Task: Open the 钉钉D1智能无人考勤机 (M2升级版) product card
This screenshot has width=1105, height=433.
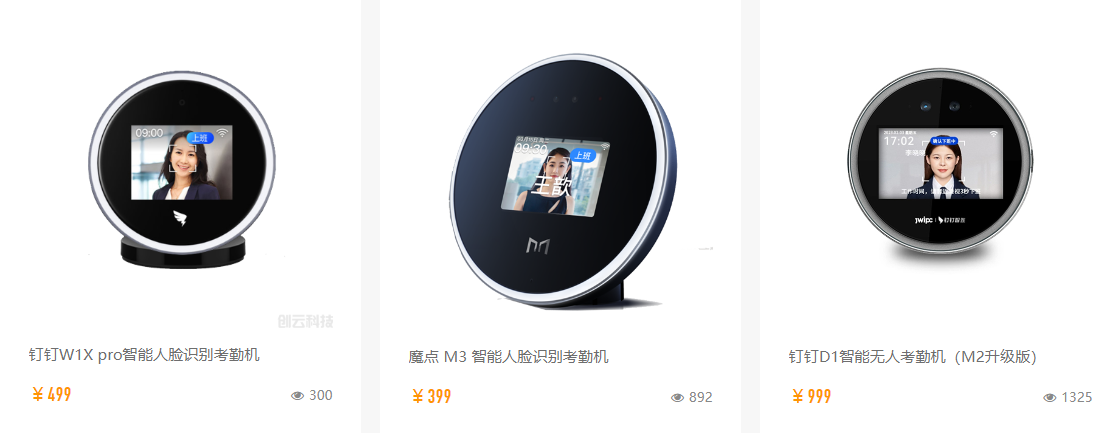Action: 912,356
